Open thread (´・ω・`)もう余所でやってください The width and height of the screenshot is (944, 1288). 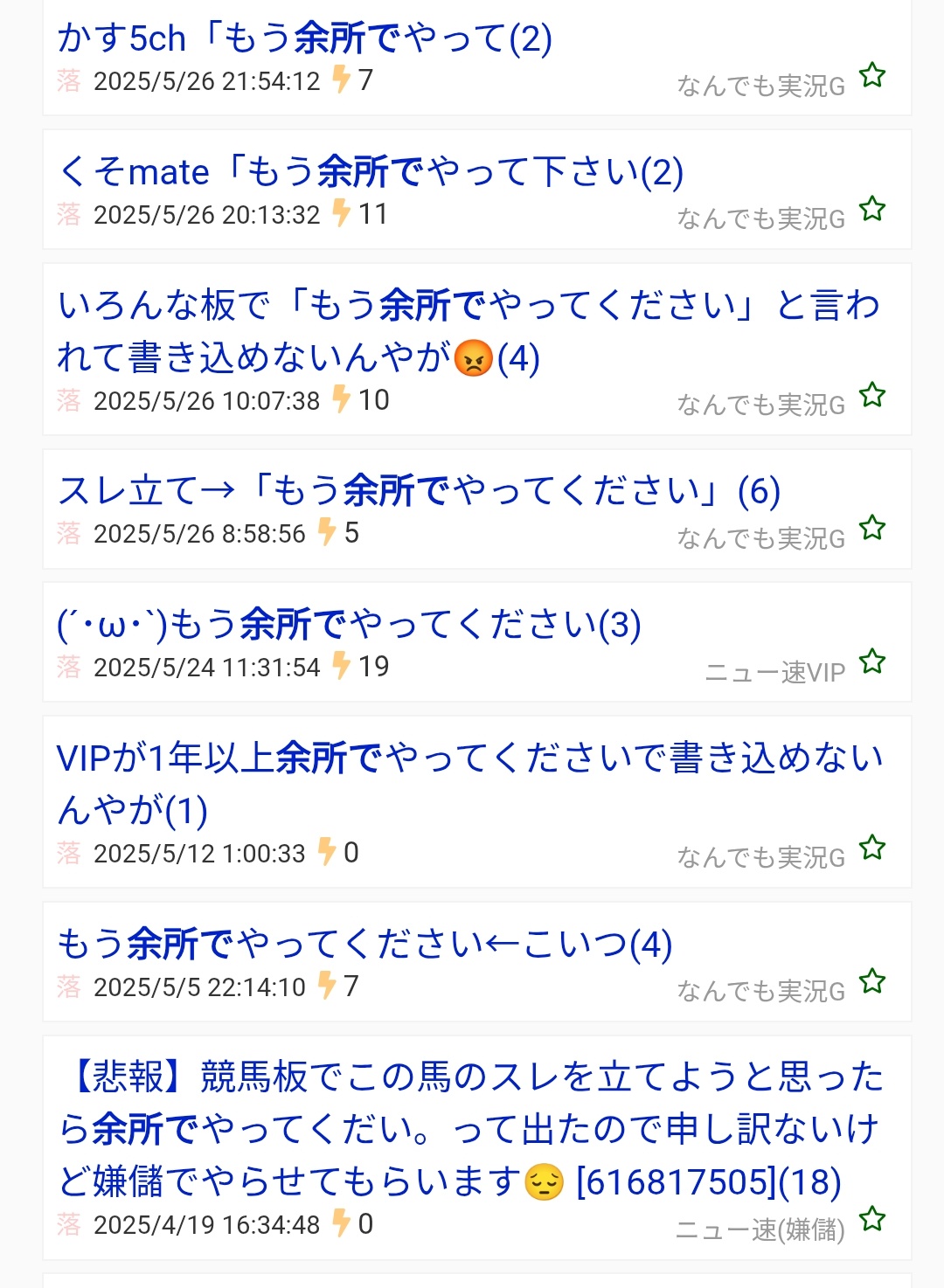(x=348, y=625)
